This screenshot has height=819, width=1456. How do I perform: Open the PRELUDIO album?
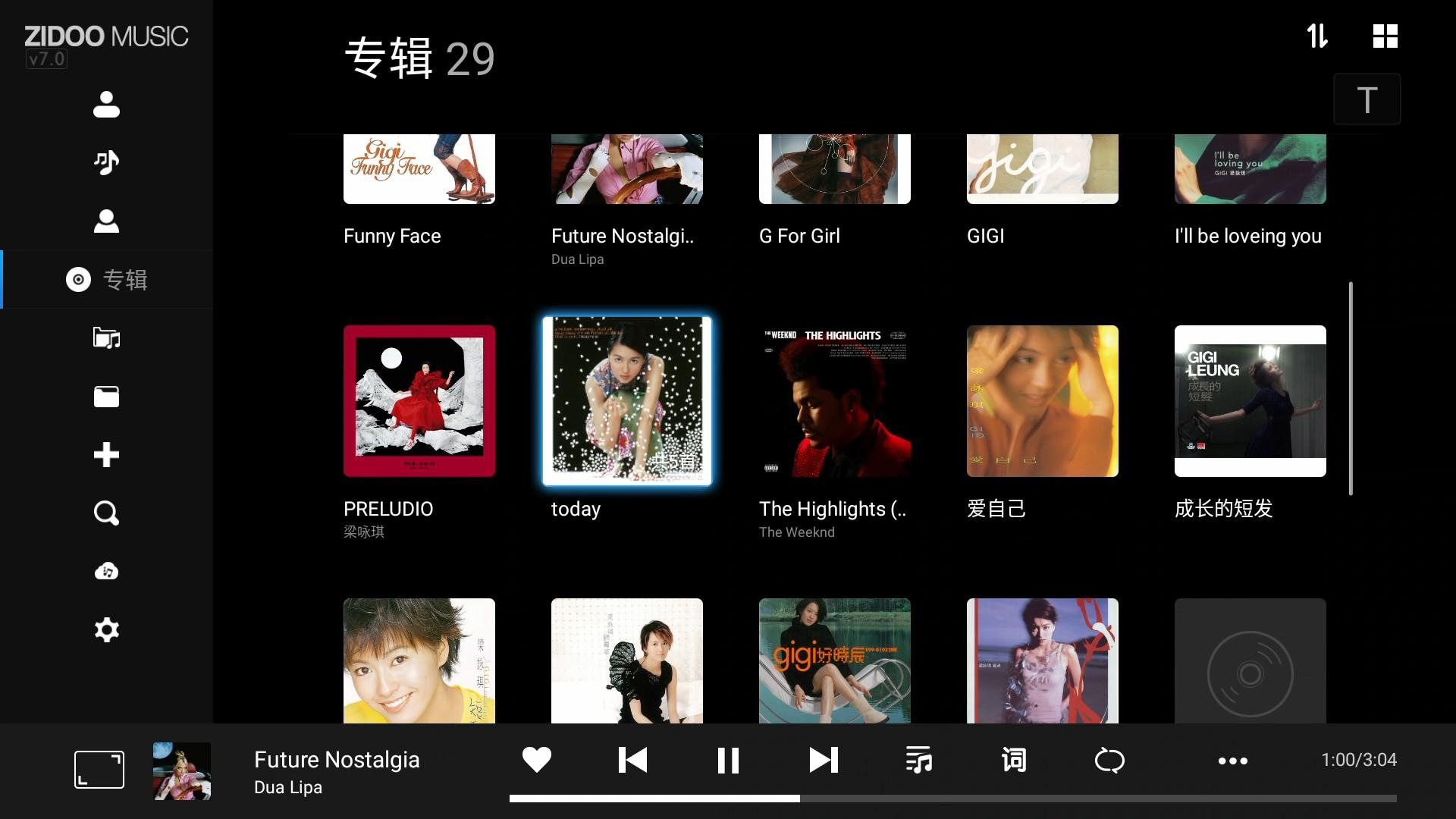[419, 401]
